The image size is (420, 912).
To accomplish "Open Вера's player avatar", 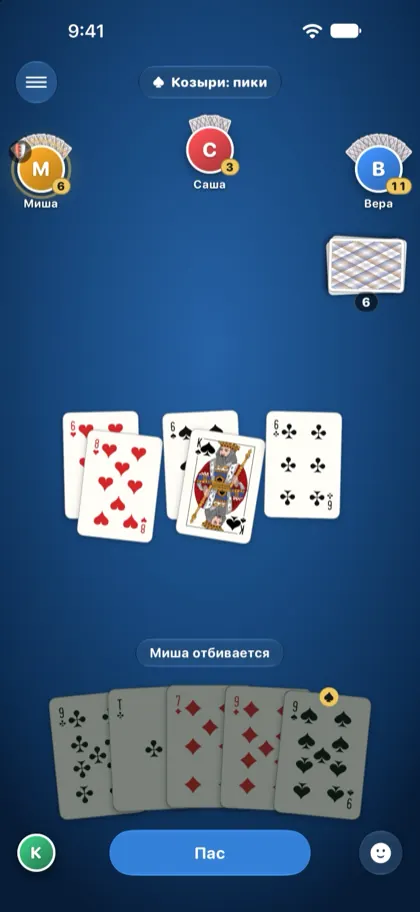I will pyautogui.click(x=378, y=169).
